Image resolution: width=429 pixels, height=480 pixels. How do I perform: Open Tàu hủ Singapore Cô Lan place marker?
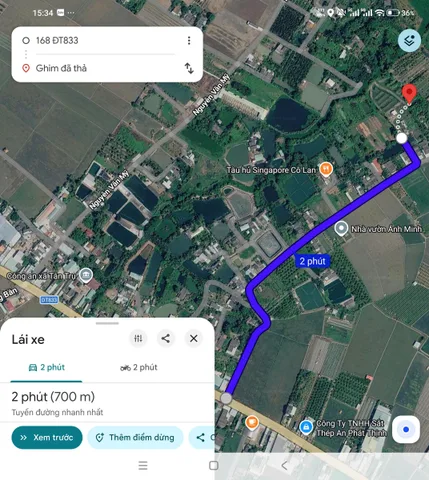pos(326,169)
